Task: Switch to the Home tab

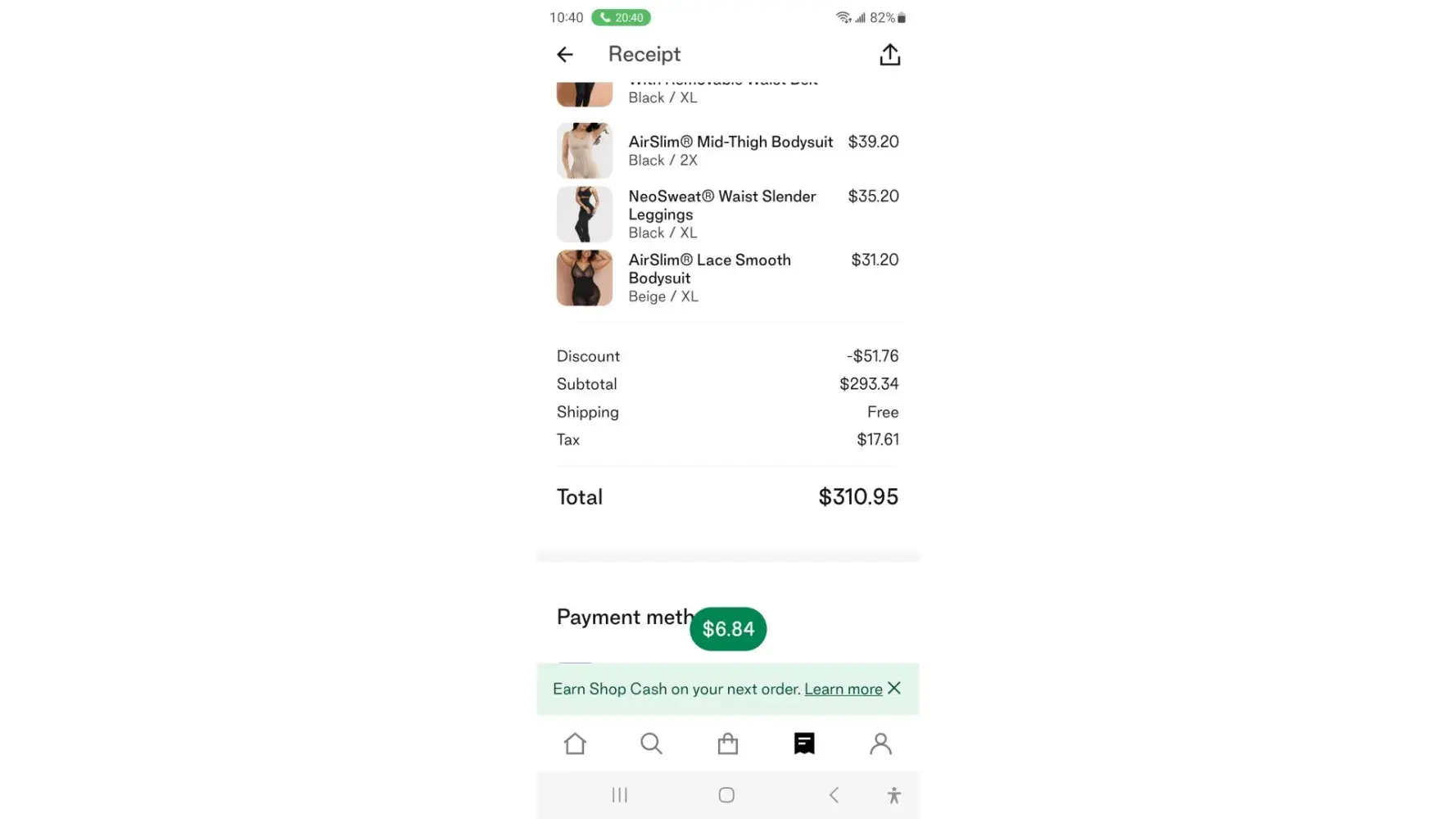Action: point(575,744)
